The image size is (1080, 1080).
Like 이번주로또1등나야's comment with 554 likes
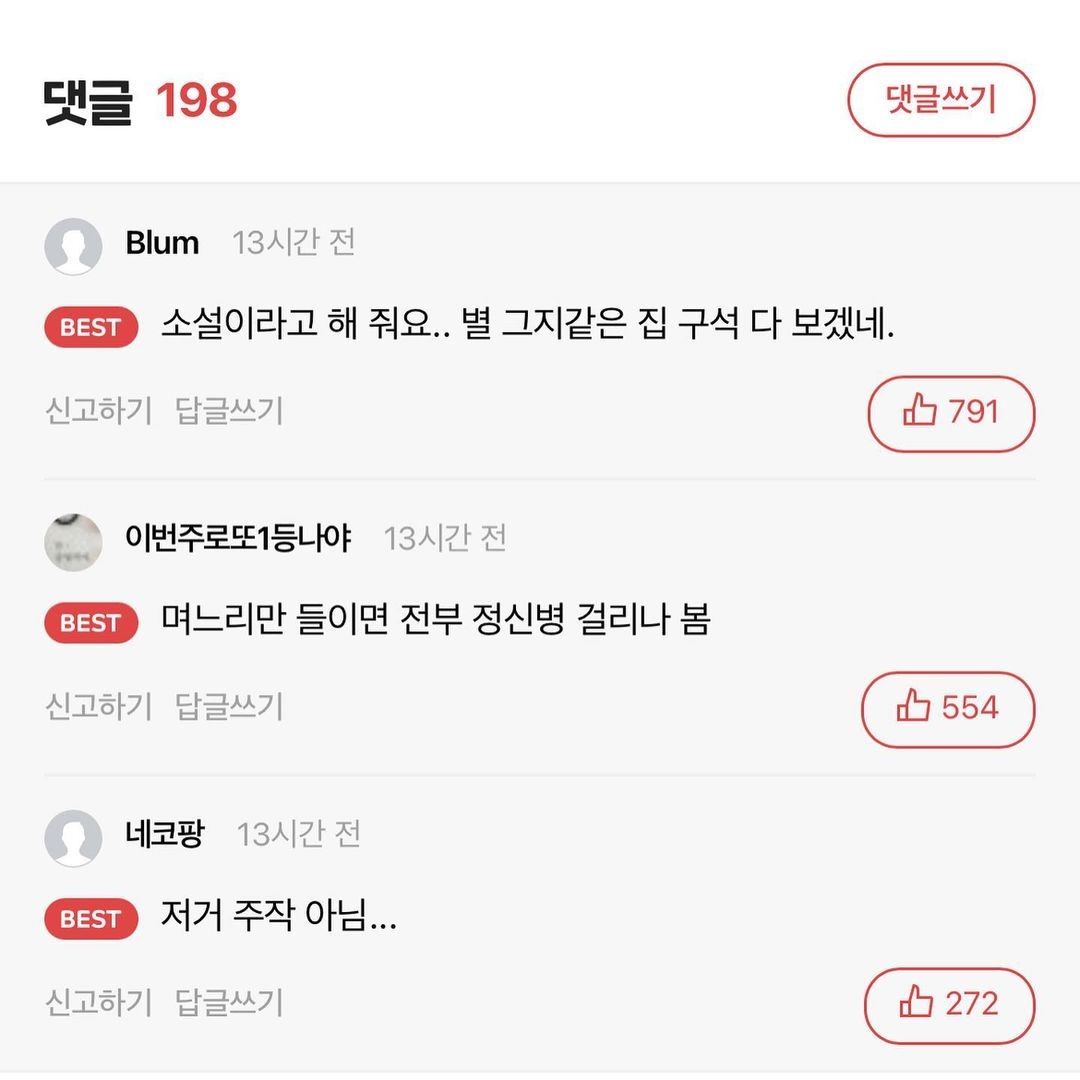coord(947,709)
